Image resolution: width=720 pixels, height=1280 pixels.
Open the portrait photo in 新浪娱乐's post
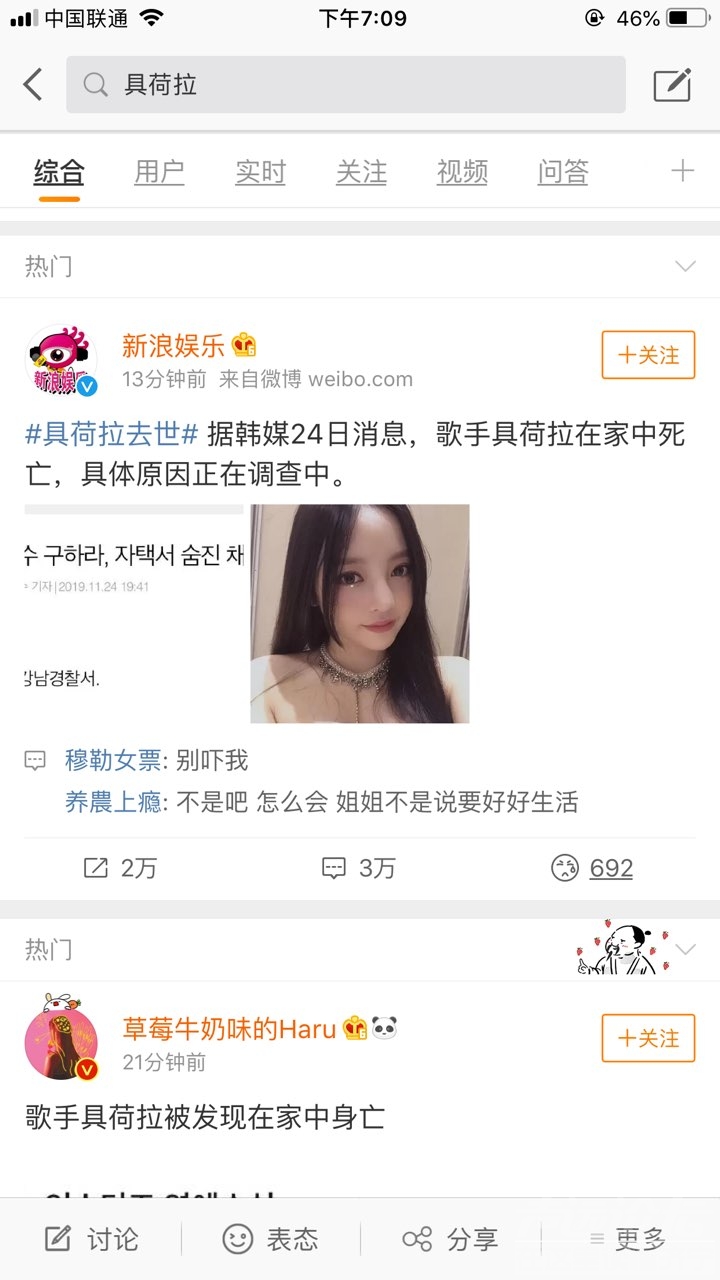pos(359,613)
